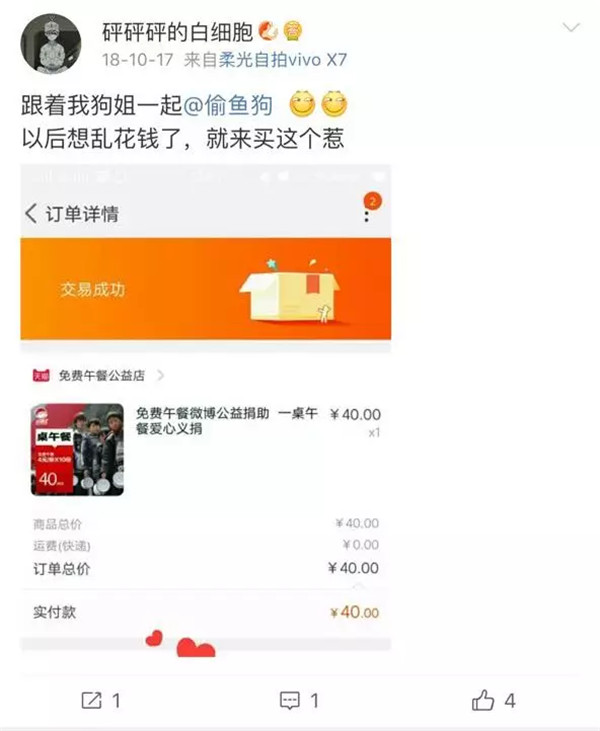The height and width of the screenshot is (731, 600).
Task: Open the 柔光自拍vivo X7 source link
Action: (283, 59)
